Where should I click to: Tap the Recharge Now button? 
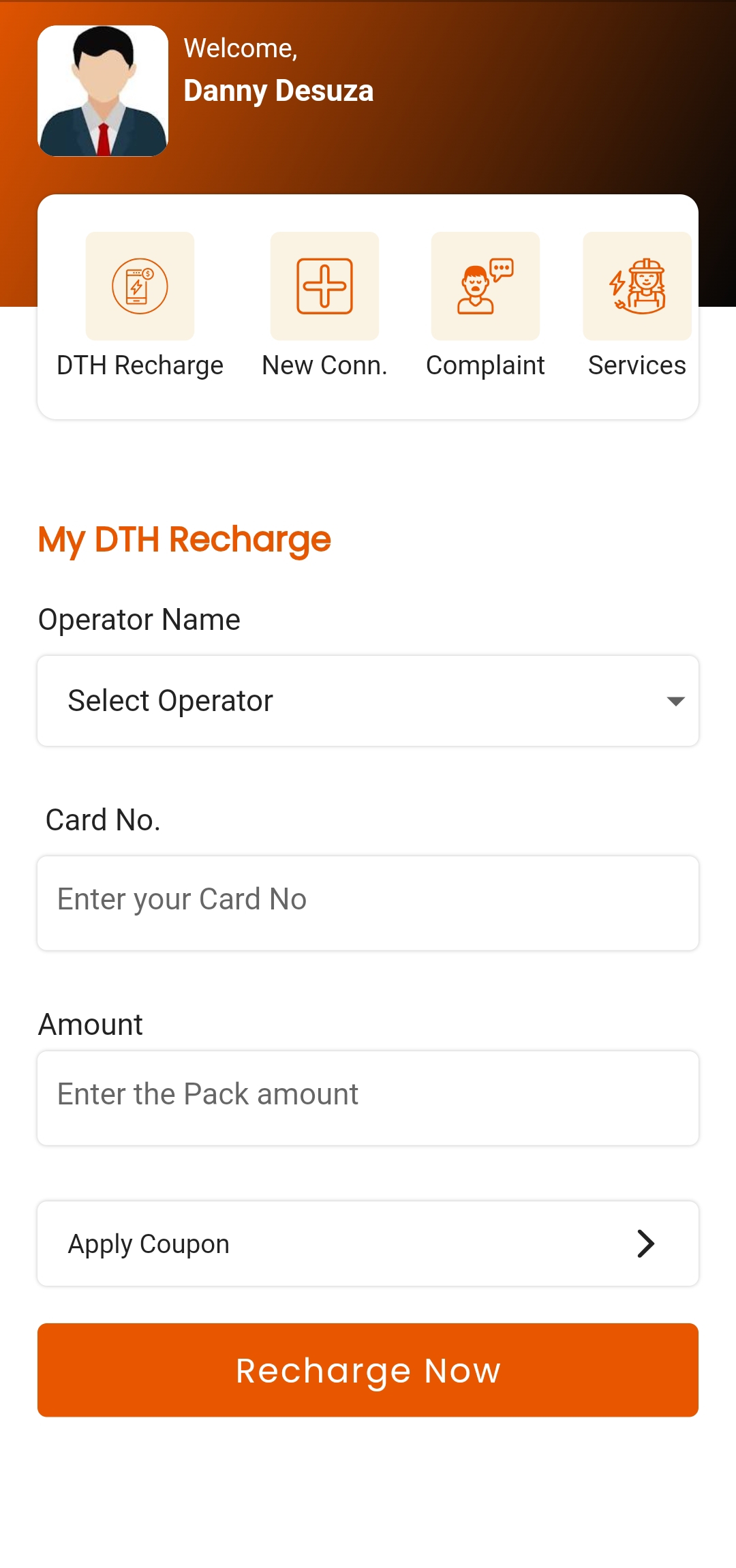pos(368,1370)
